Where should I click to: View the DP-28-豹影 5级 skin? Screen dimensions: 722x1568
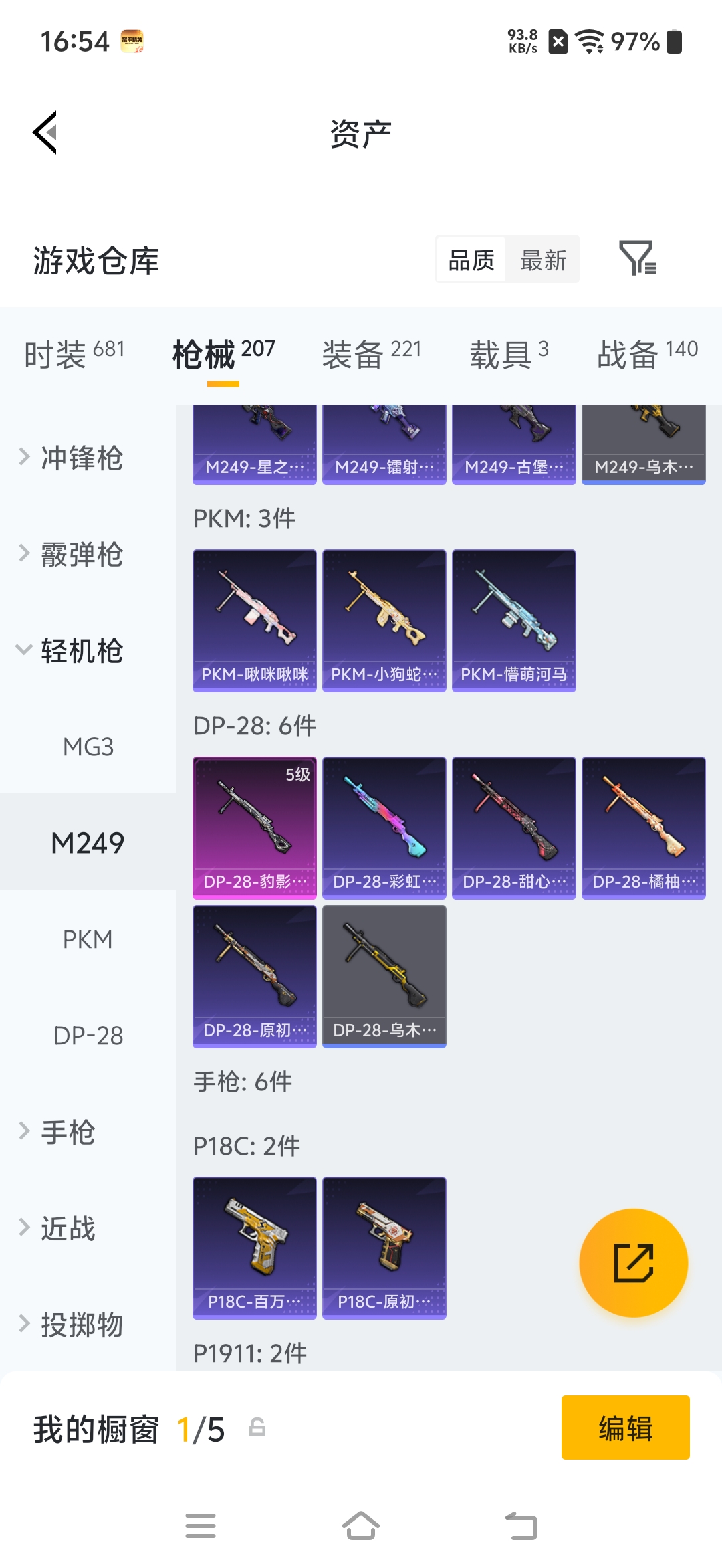coord(254,827)
